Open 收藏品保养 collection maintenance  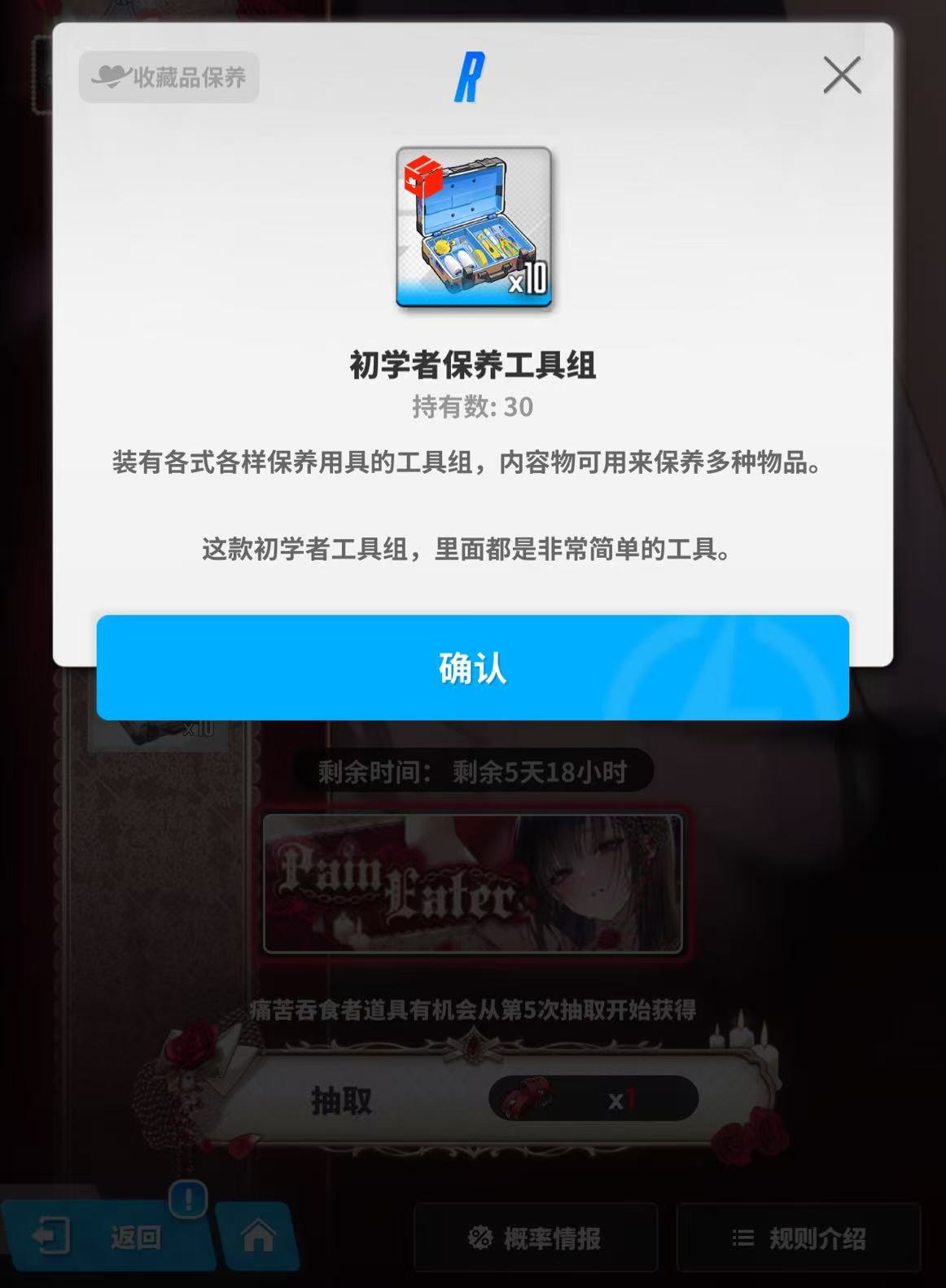[169, 77]
